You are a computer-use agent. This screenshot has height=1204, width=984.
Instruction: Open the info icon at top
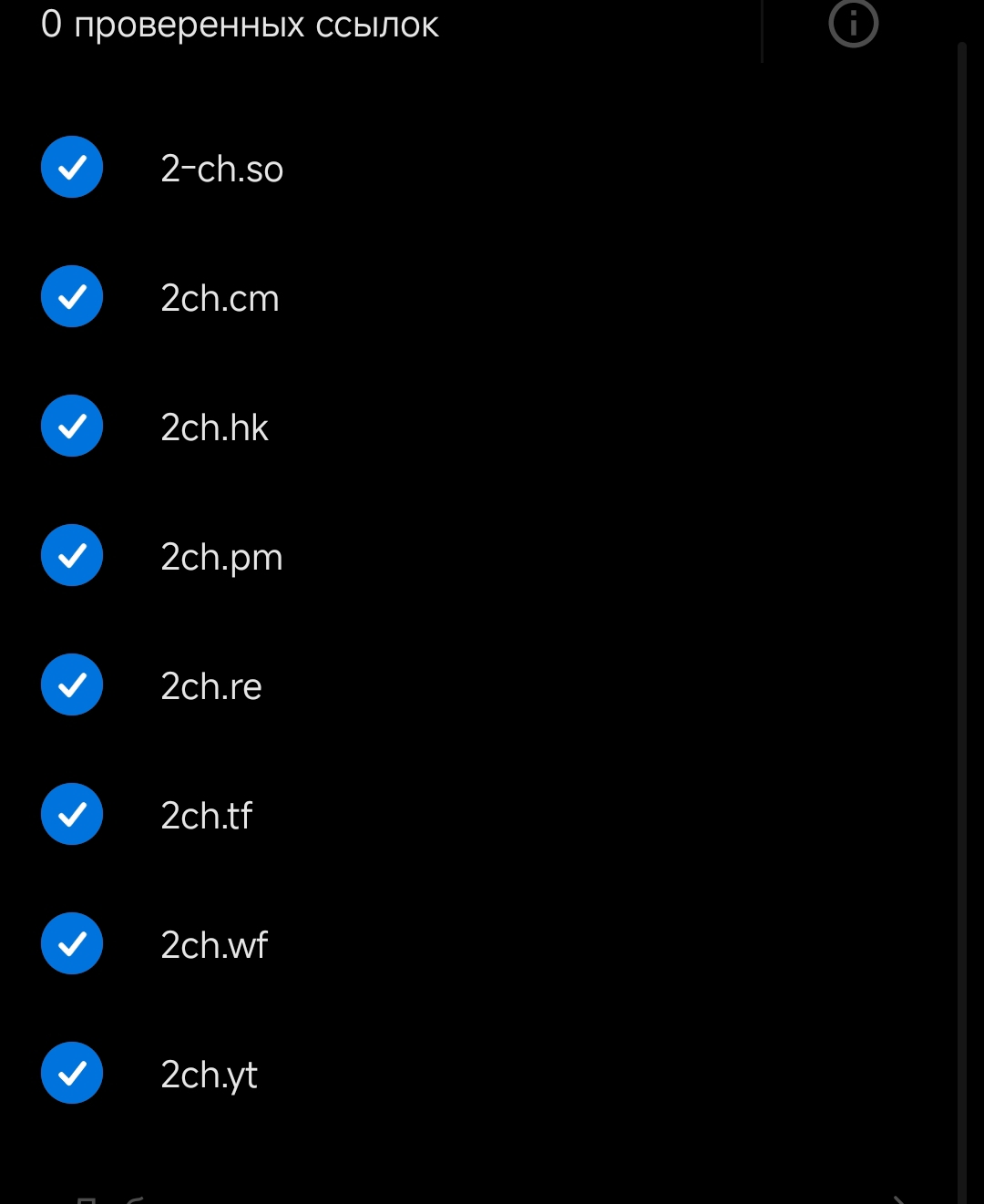853,23
